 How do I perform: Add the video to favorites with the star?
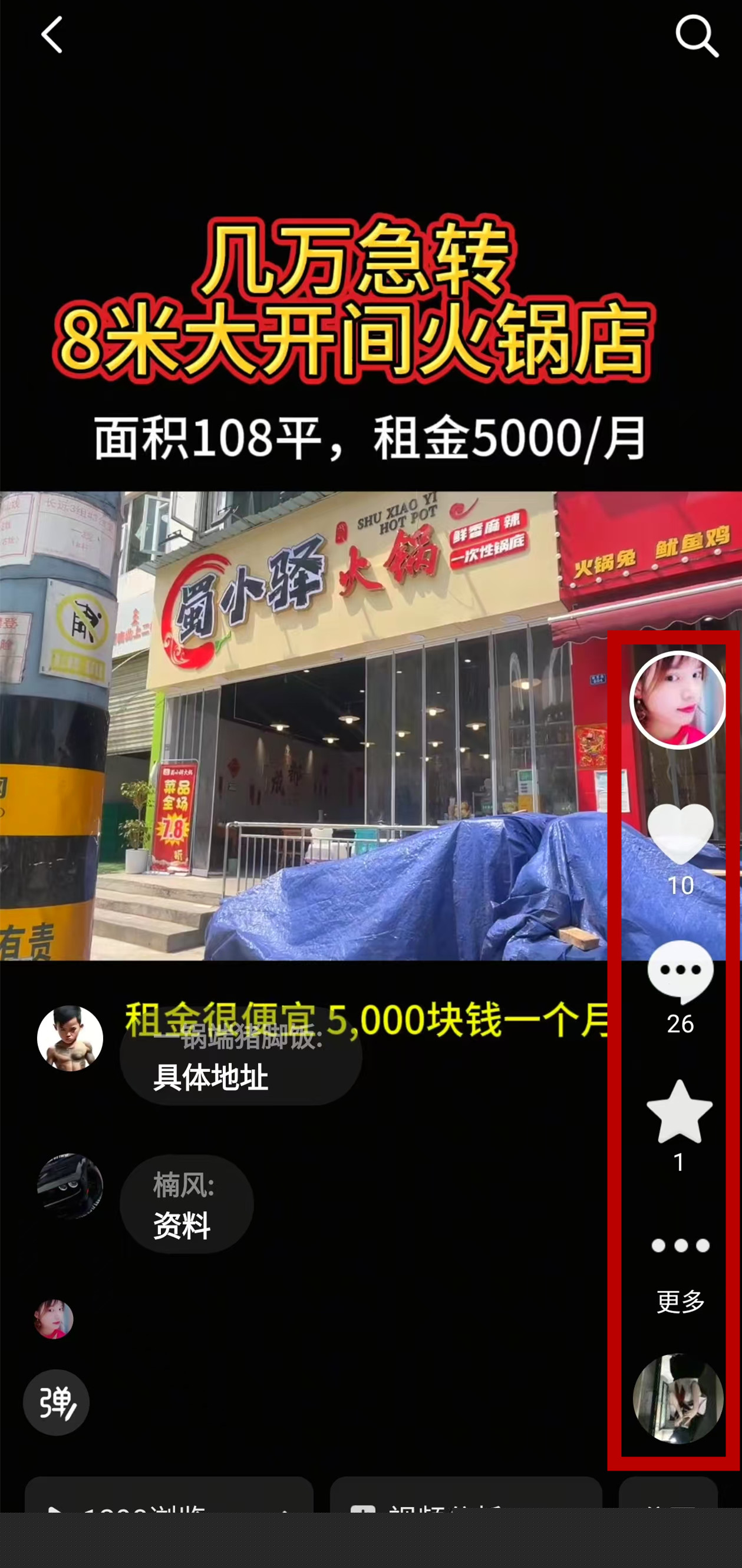(680, 1112)
